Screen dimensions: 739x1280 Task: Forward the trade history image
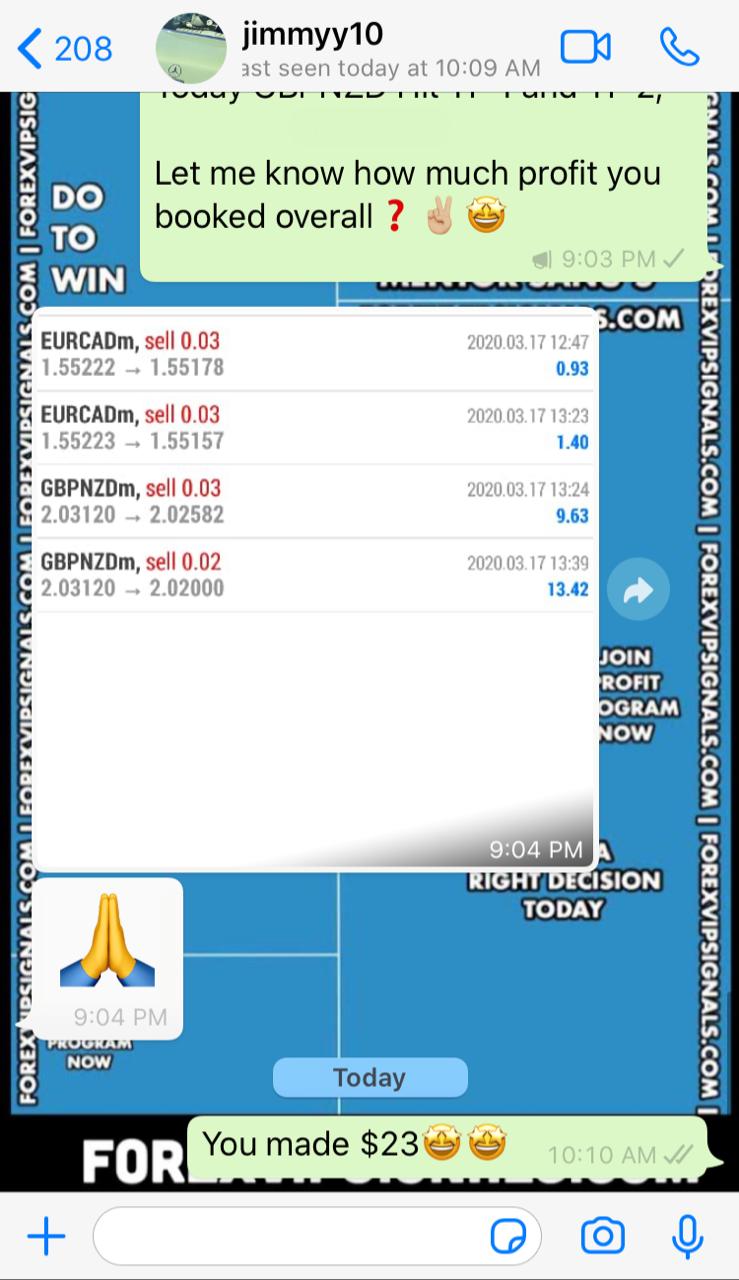(637, 591)
